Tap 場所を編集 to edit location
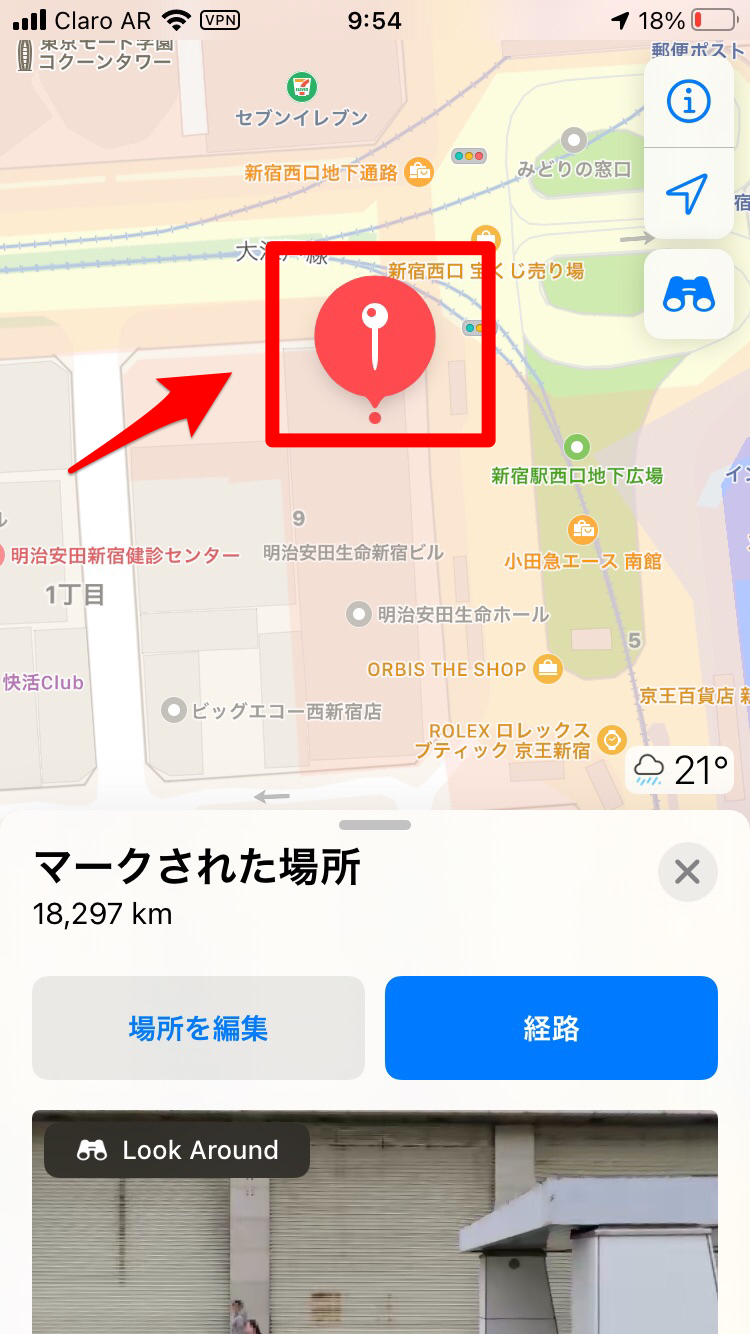Viewport: 750px width, 1334px height. point(198,1028)
